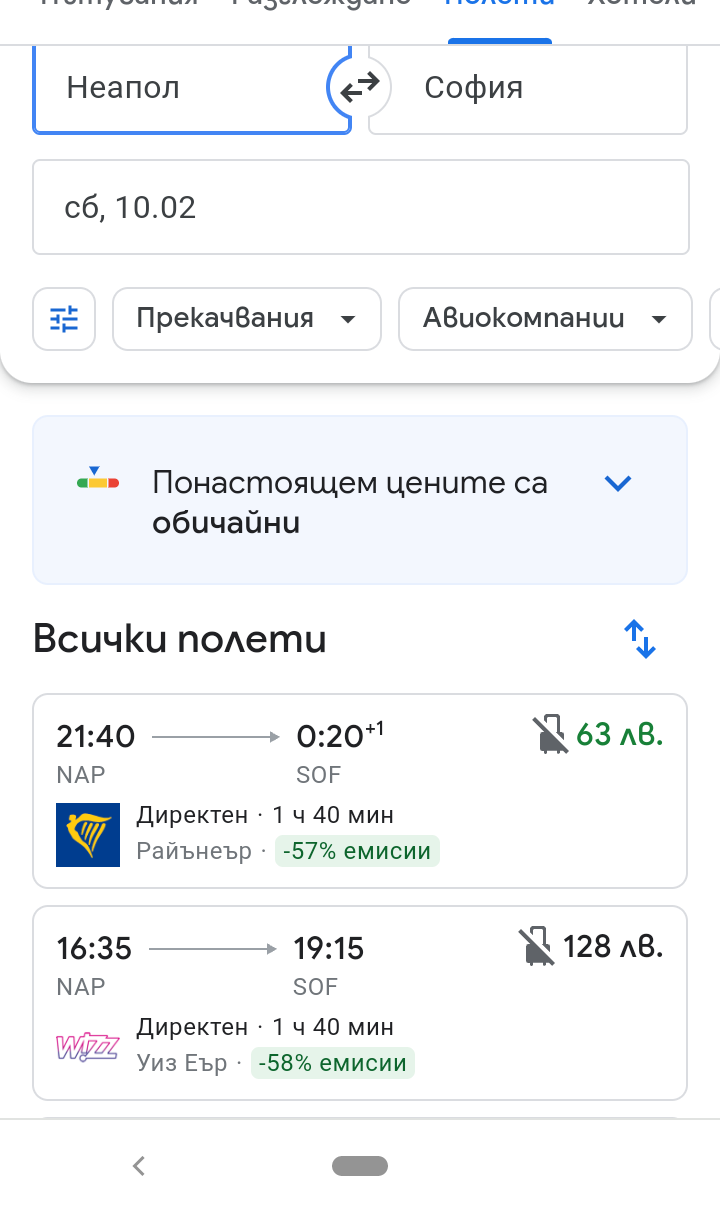The image size is (720, 1214).
Task: Change the origin city Неапол
Action: (x=180, y=88)
